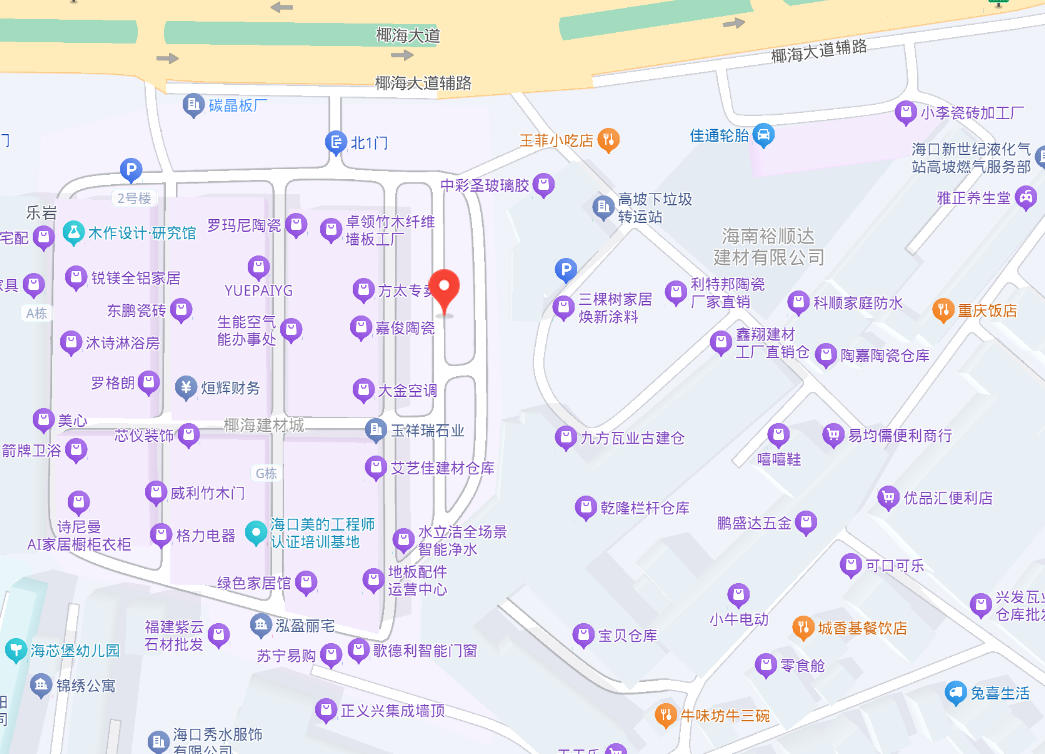Tap the 玉祥瑞石业 building marker
The width and height of the screenshot is (1045, 754).
[376, 431]
